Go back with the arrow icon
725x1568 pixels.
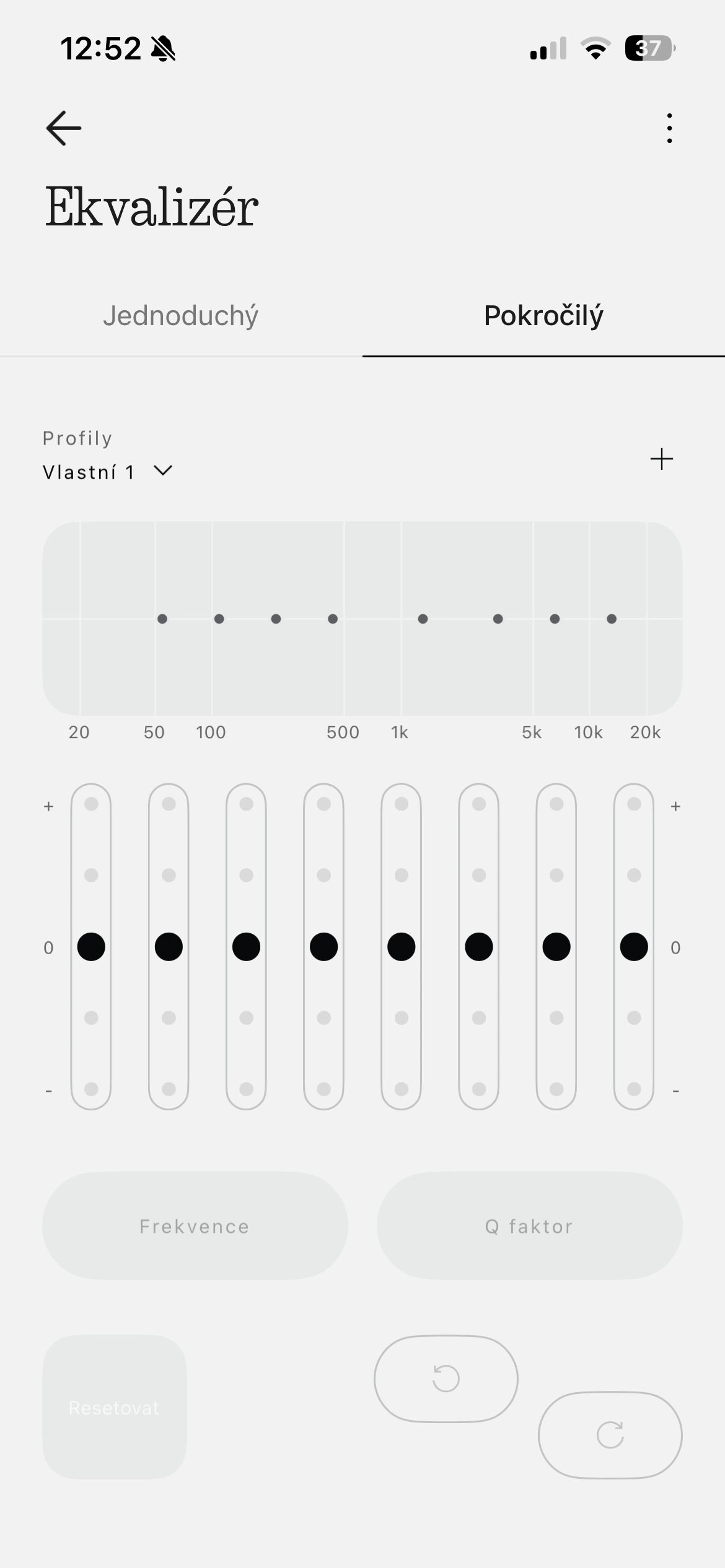[x=64, y=128]
